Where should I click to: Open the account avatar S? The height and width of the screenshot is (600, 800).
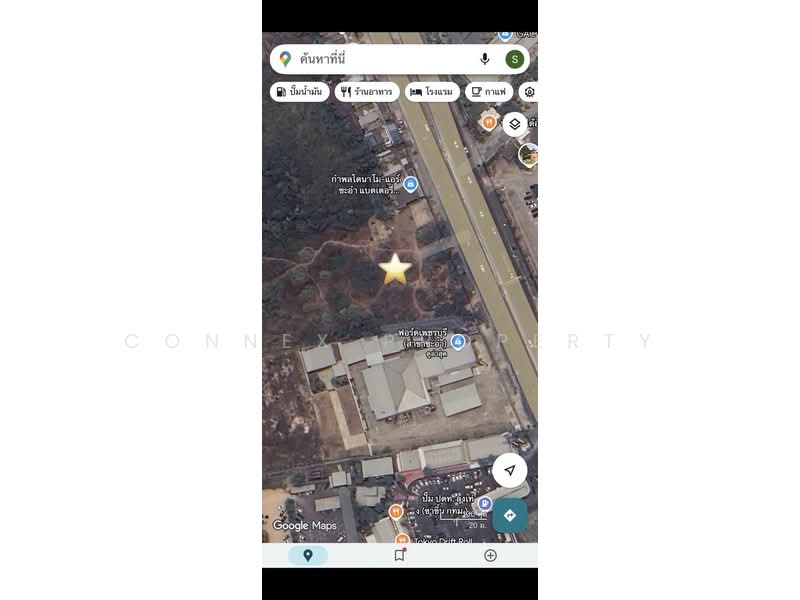514,59
